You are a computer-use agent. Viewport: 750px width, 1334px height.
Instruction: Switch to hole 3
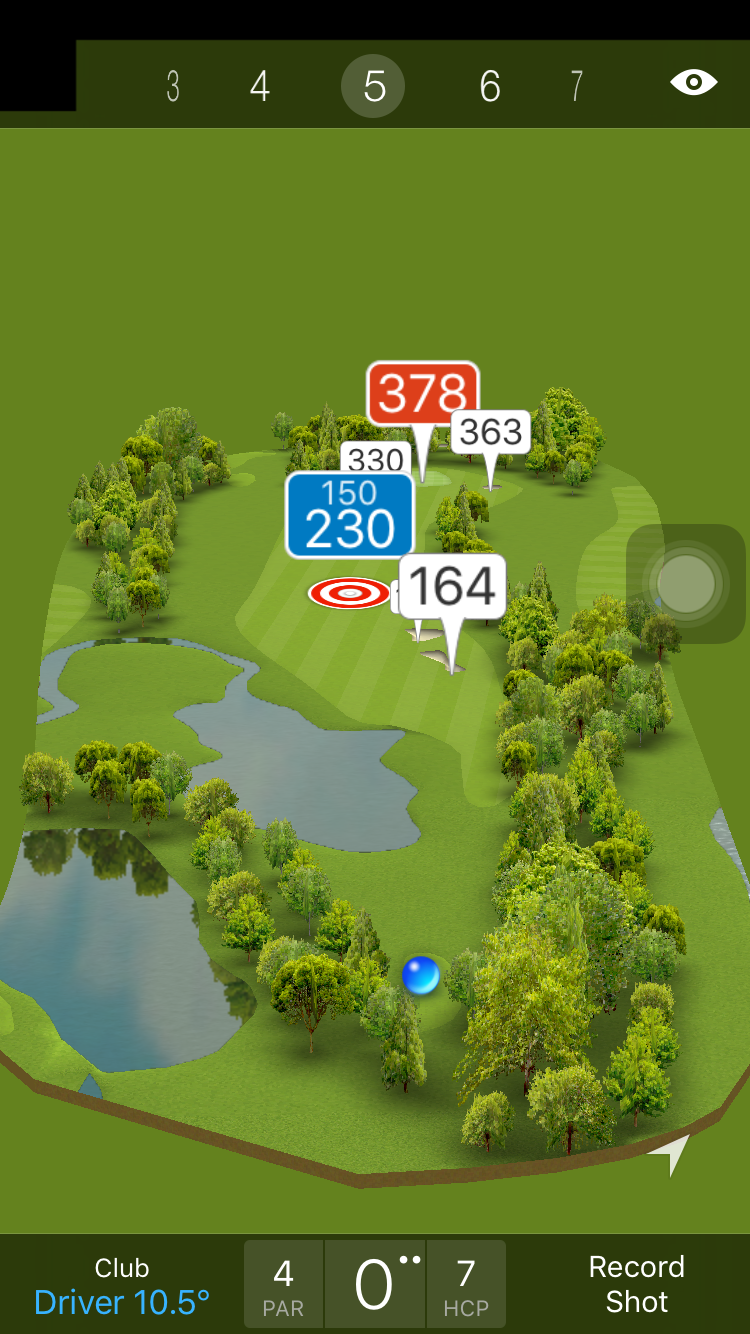[x=173, y=87]
